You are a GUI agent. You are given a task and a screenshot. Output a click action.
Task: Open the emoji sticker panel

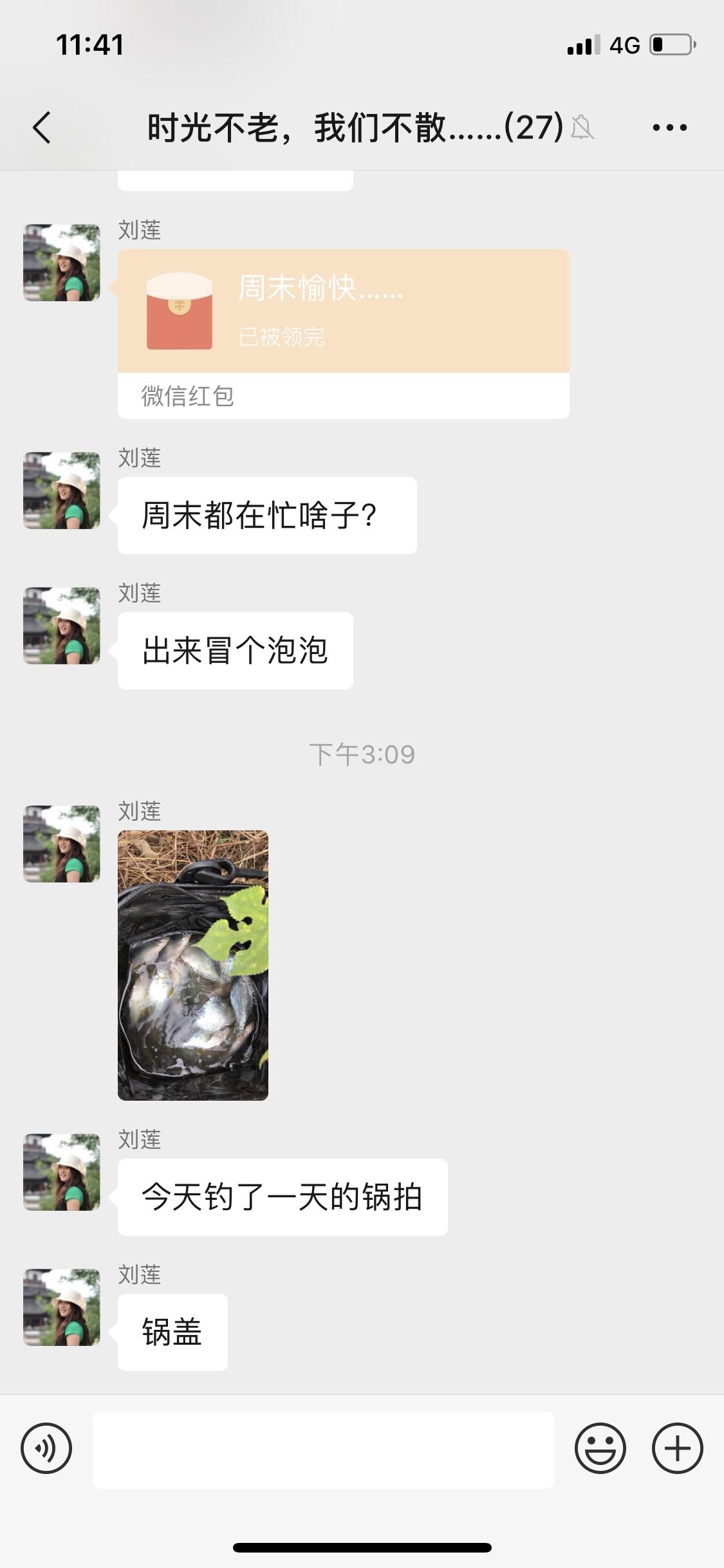pyautogui.click(x=600, y=1448)
